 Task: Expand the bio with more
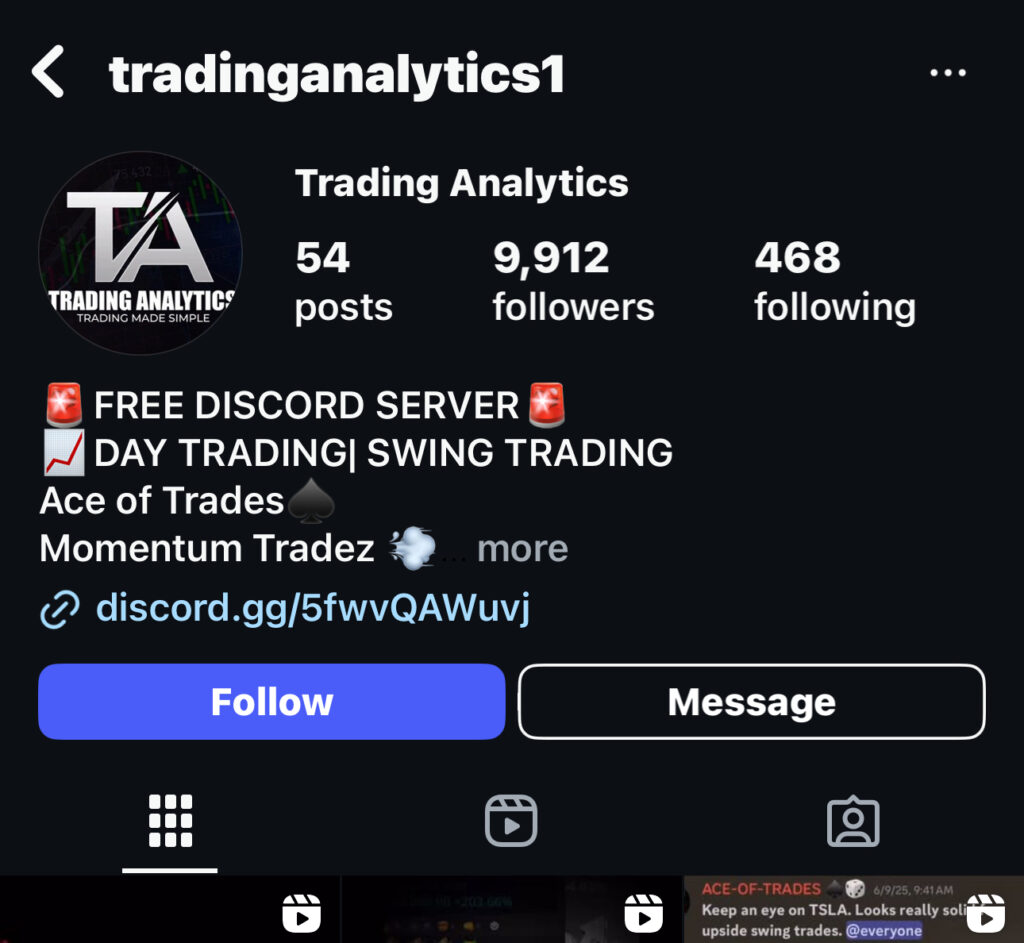point(522,549)
